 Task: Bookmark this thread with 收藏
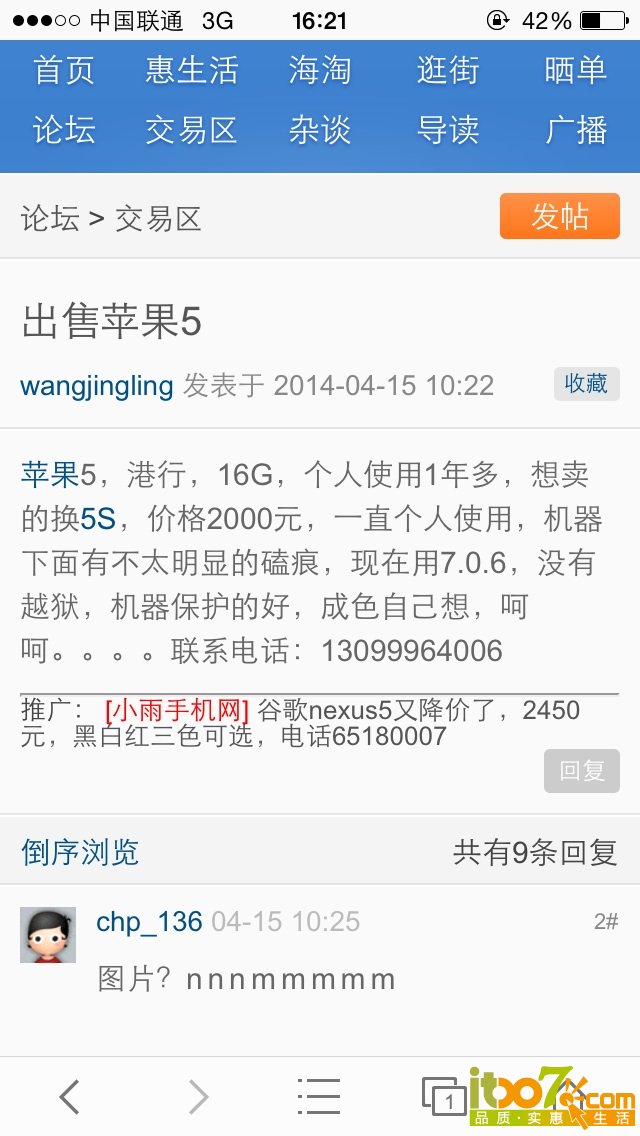586,384
